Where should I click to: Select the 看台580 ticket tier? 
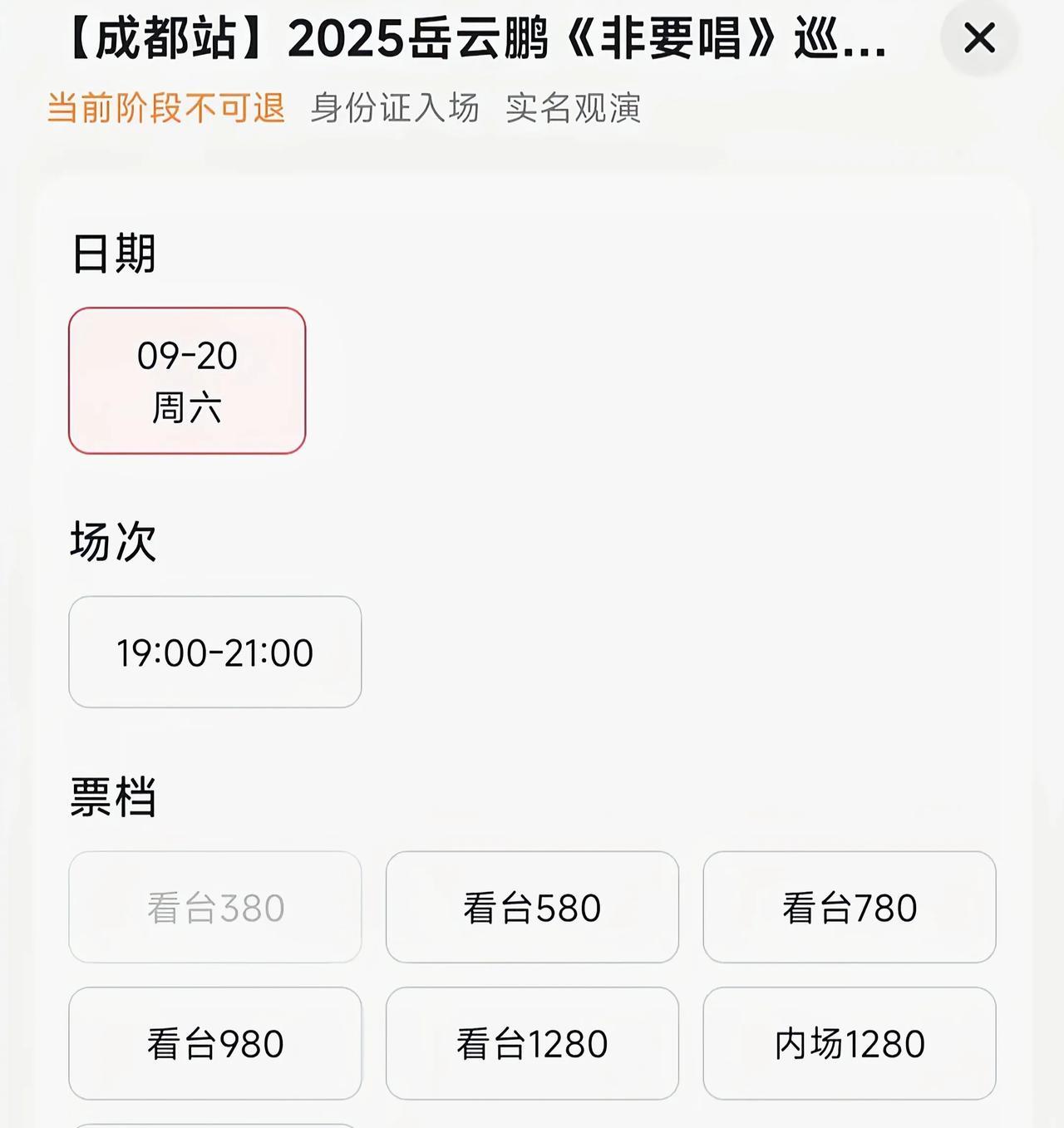[532, 907]
